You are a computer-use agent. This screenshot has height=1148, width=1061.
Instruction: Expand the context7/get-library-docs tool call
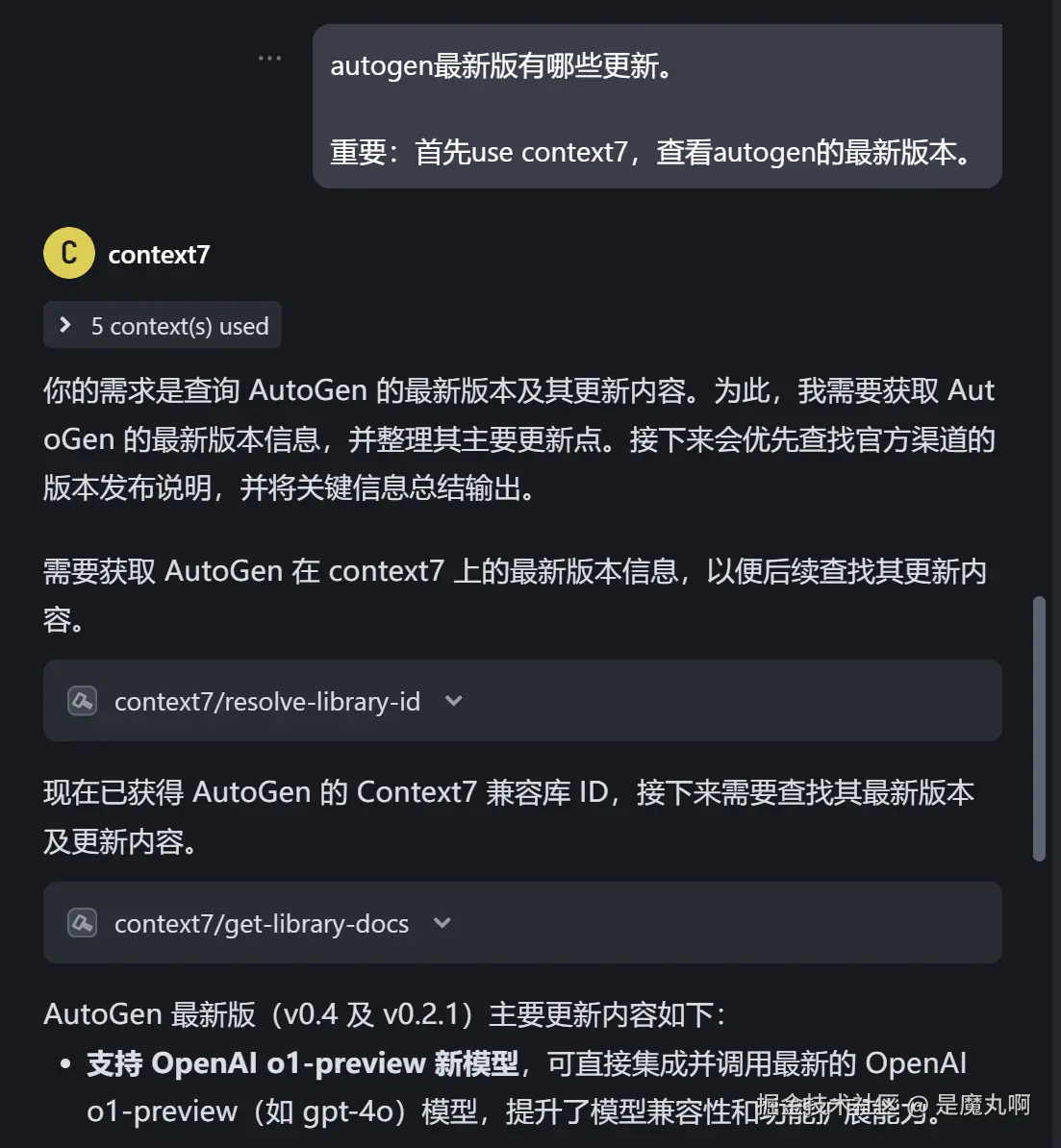tap(442, 923)
